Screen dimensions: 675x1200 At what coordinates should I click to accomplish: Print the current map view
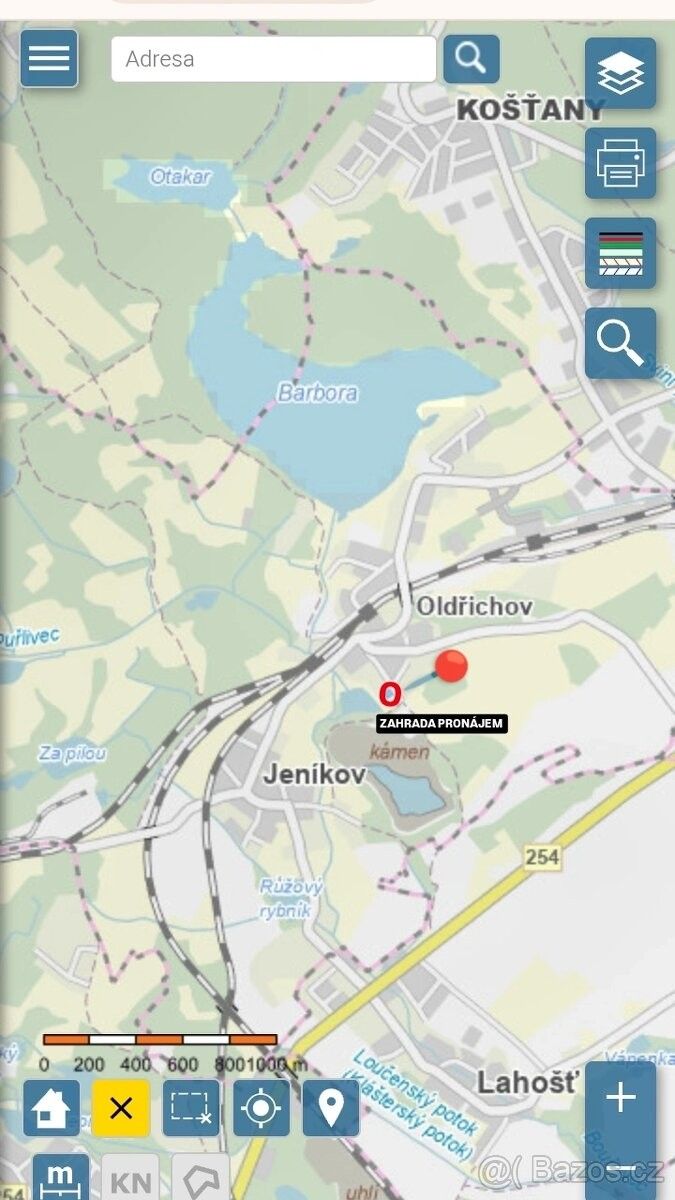(620, 163)
